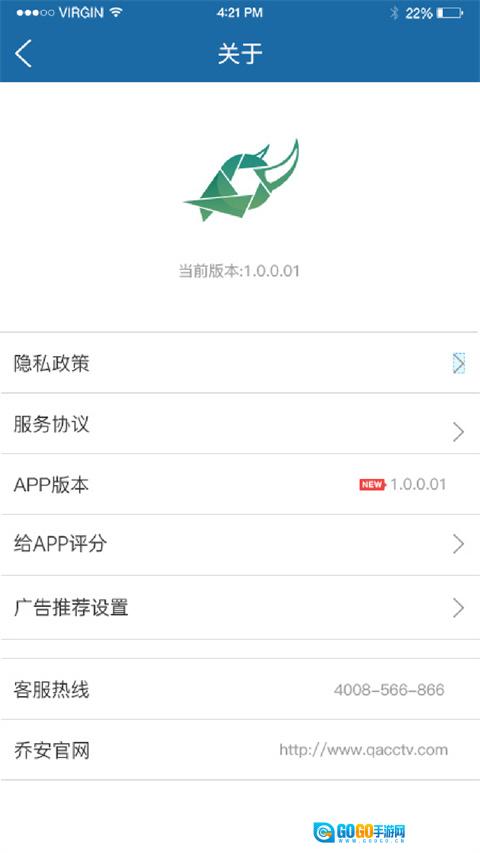This screenshot has width=480, height=853.
Task: Go back using the top-left arrow
Action: 23,53
